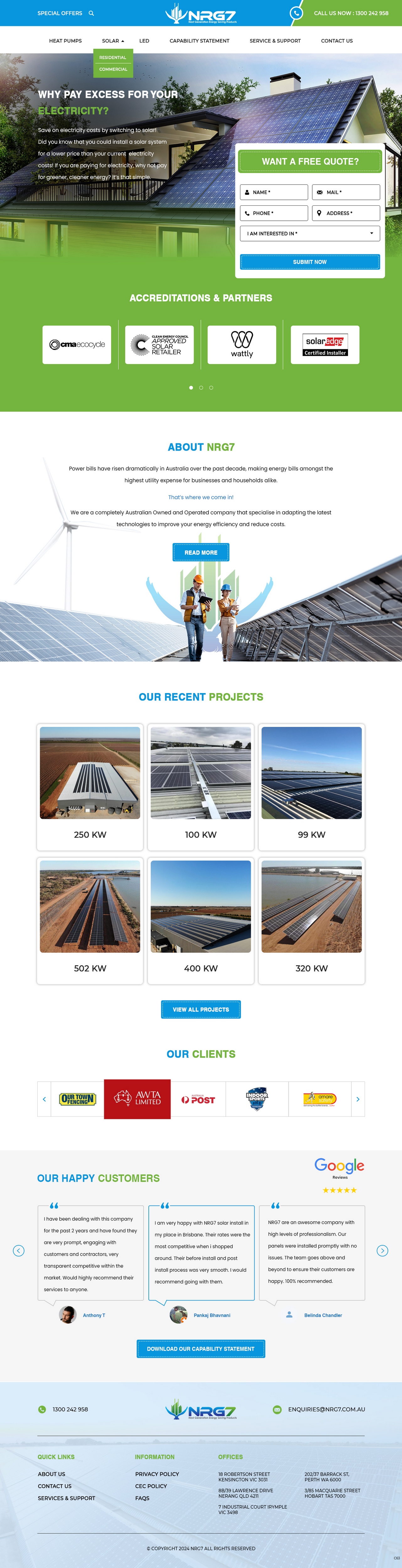This screenshot has width=402, height=1568.
Task: Open the Capability Statement page
Action: pos(199,41)
